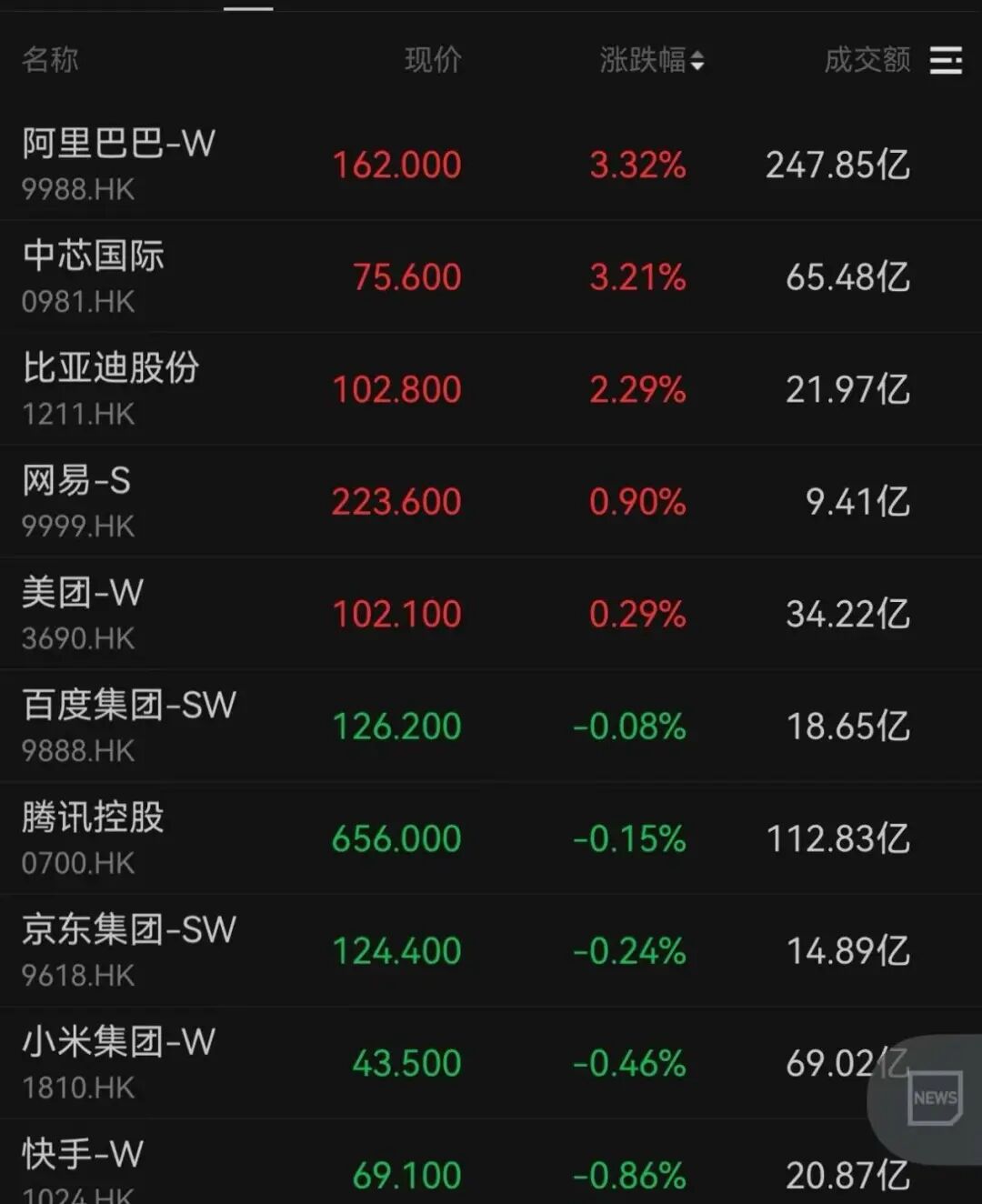View 腾讯控股 quote page

point(94,838)
